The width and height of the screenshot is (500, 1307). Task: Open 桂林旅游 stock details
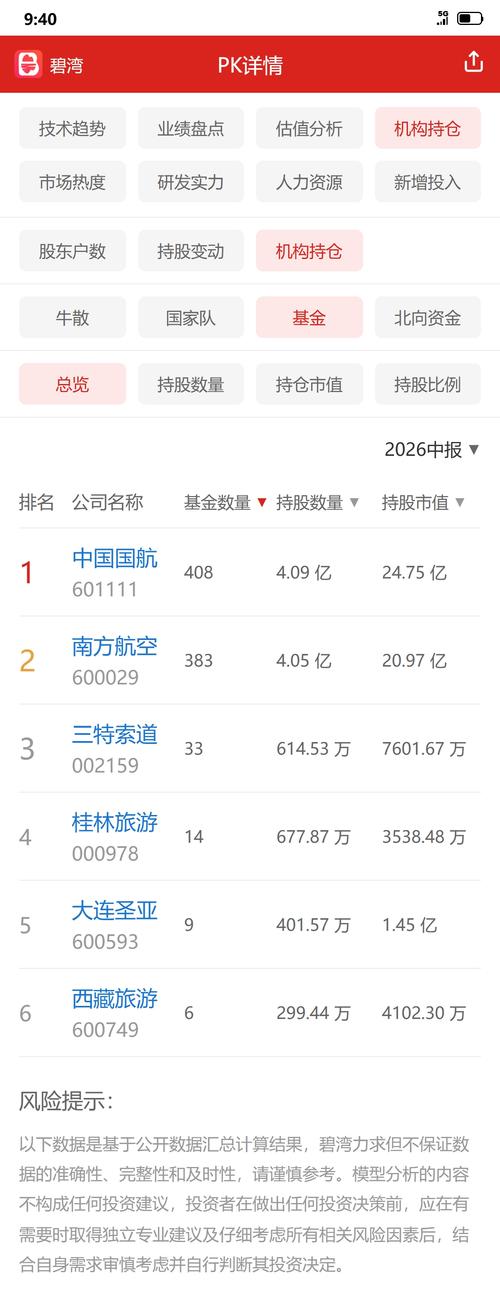[x=114, y=822]
